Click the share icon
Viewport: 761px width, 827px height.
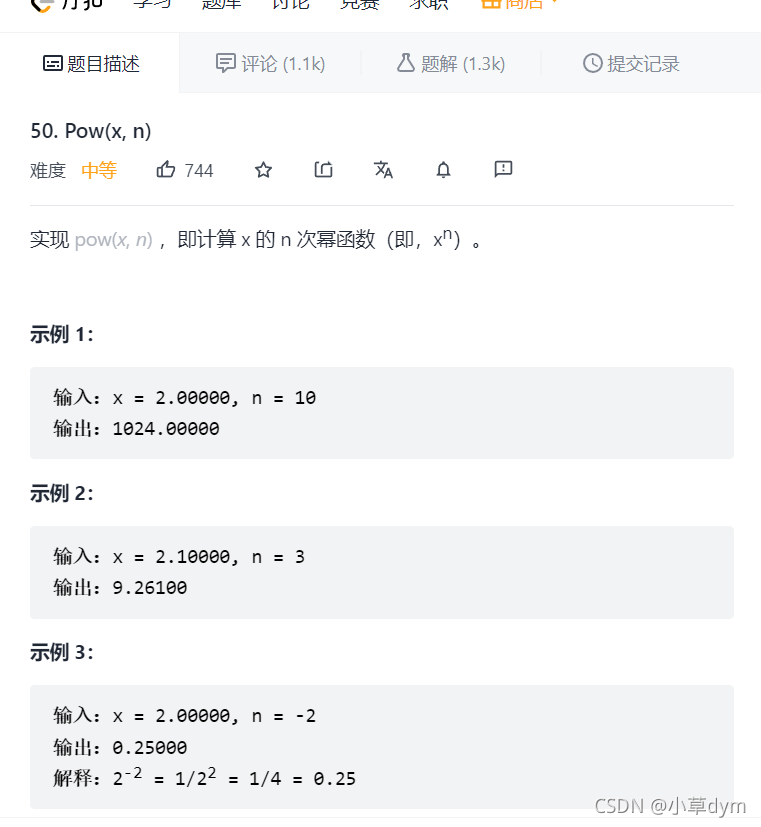point(323,170)
